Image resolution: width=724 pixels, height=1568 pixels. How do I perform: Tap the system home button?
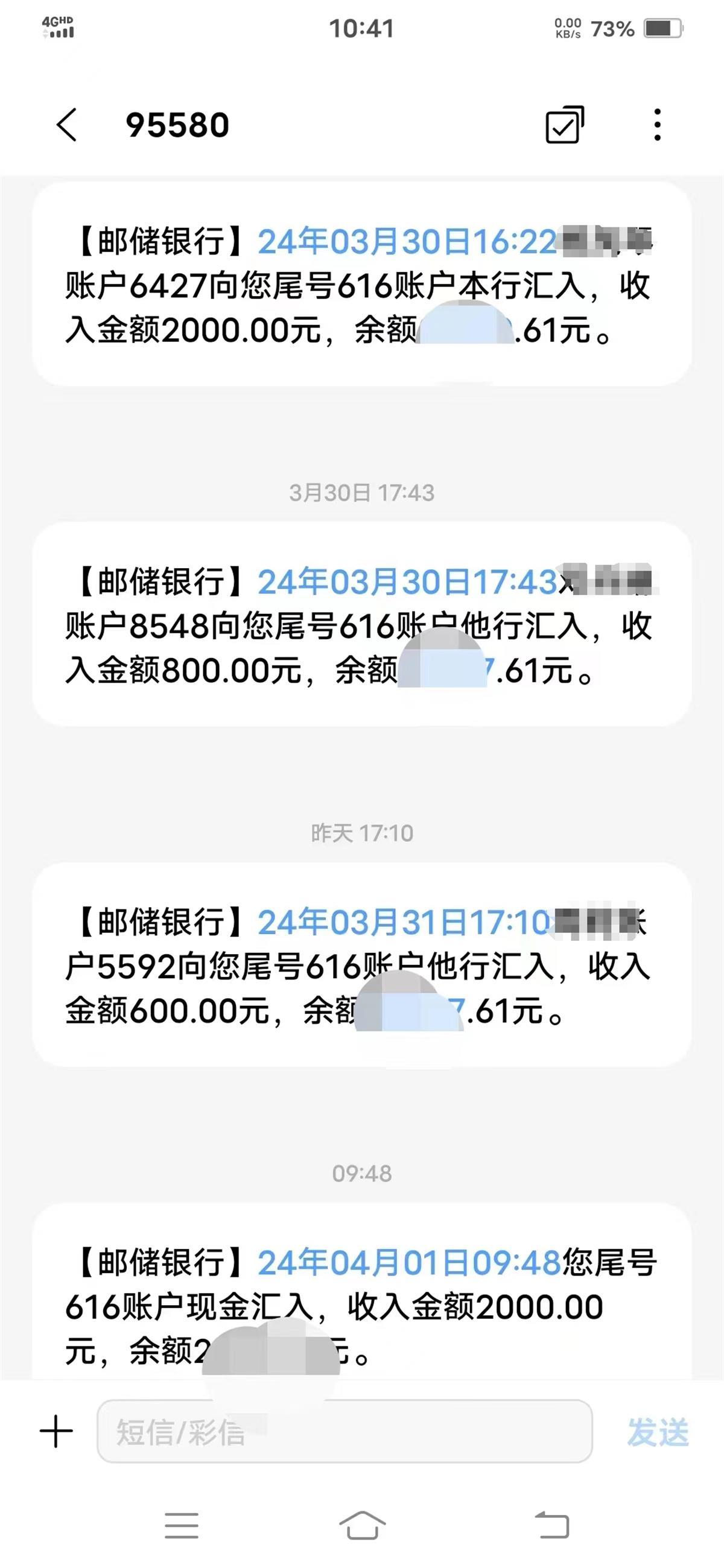[x=363, y=1525]
